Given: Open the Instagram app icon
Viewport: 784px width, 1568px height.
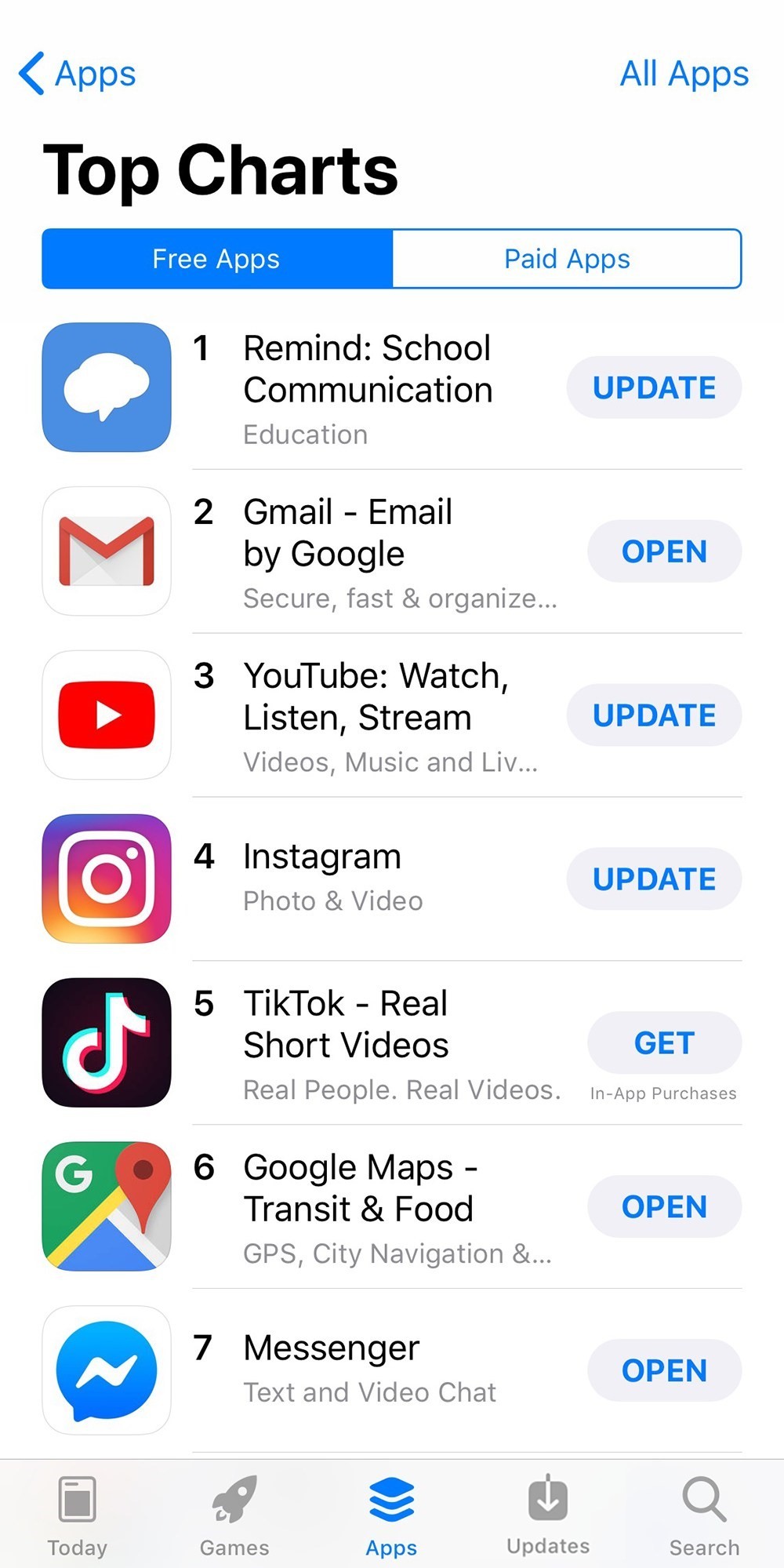Looking at the screenshot, I should click(106, 878).
